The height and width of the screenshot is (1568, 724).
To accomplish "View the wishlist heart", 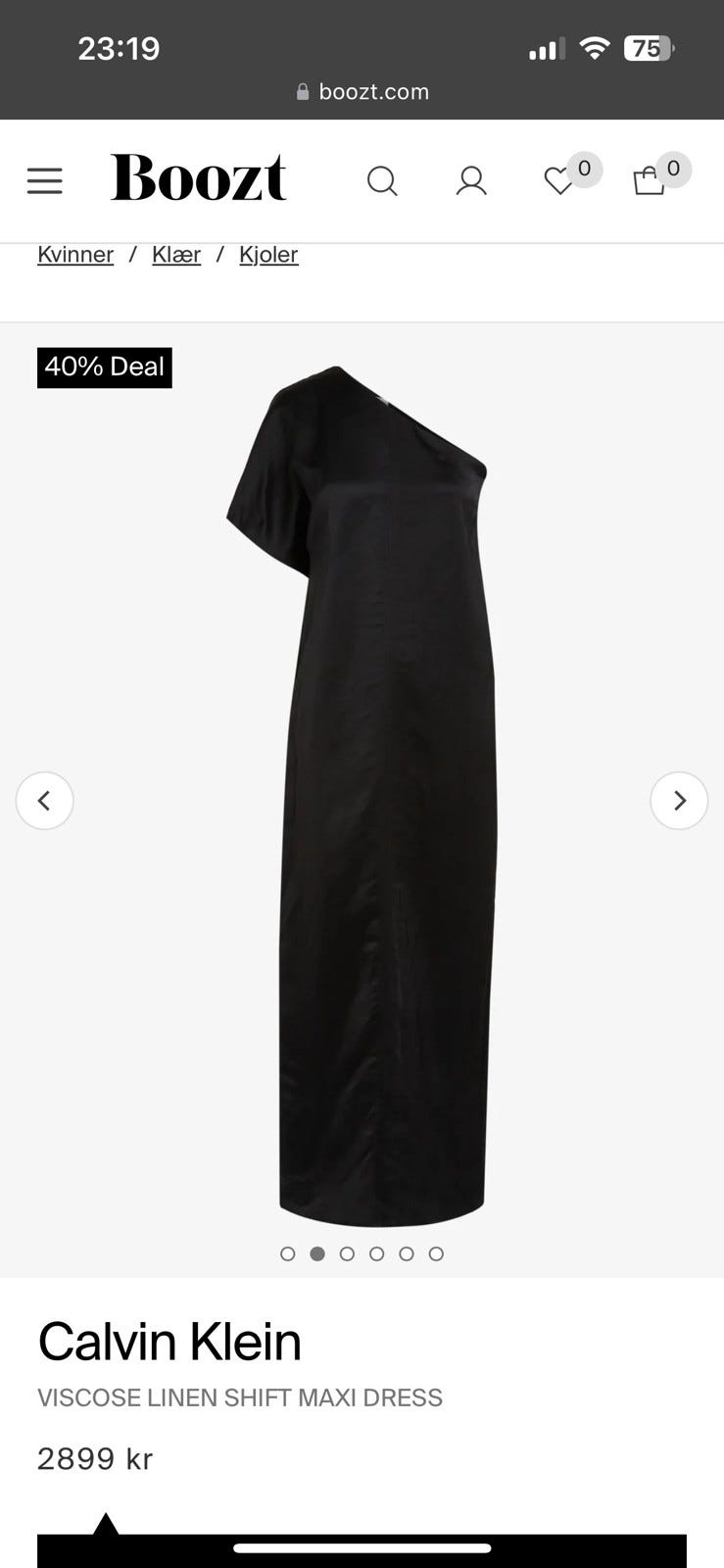I will (x=559, y=181).
